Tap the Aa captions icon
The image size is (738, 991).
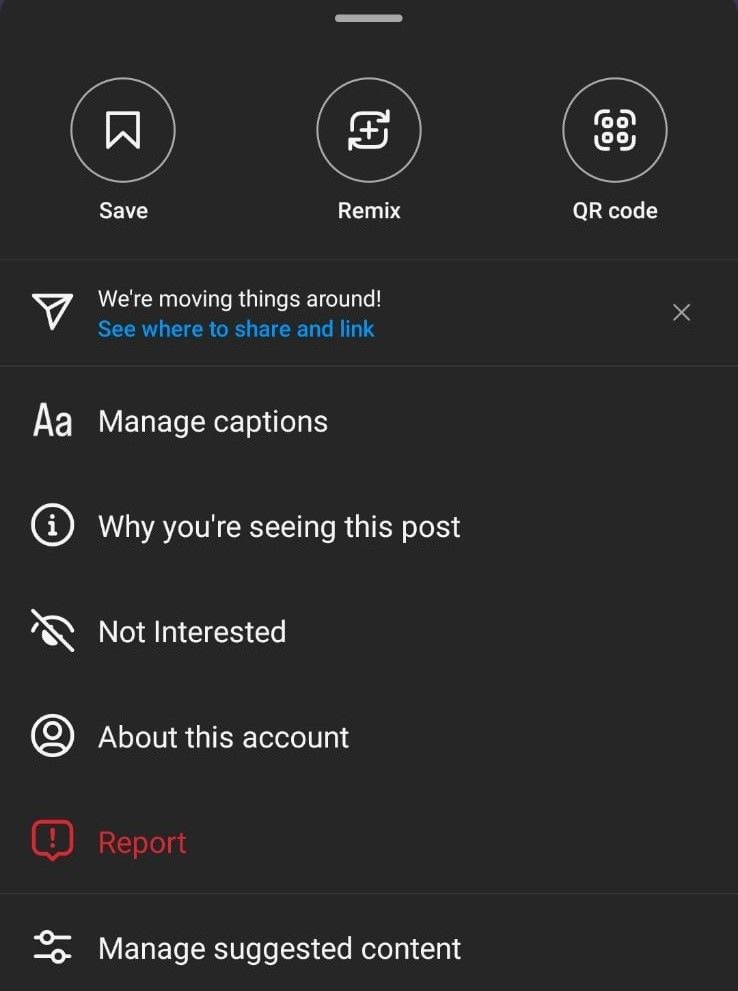pos(51,421)
